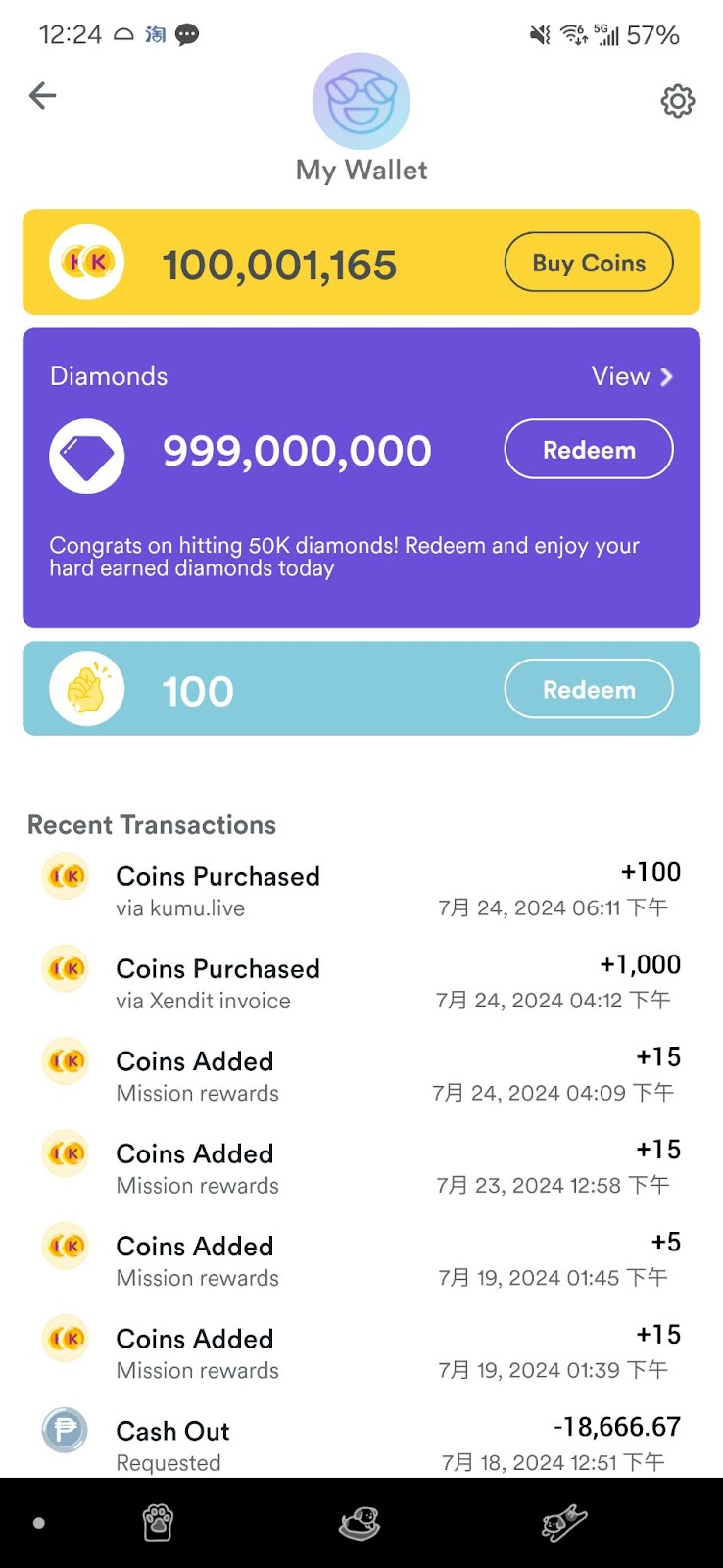Open Coins Purchased via kumu.live transaction
This screenshot has height=1568, width=723.
coord(361,890)
